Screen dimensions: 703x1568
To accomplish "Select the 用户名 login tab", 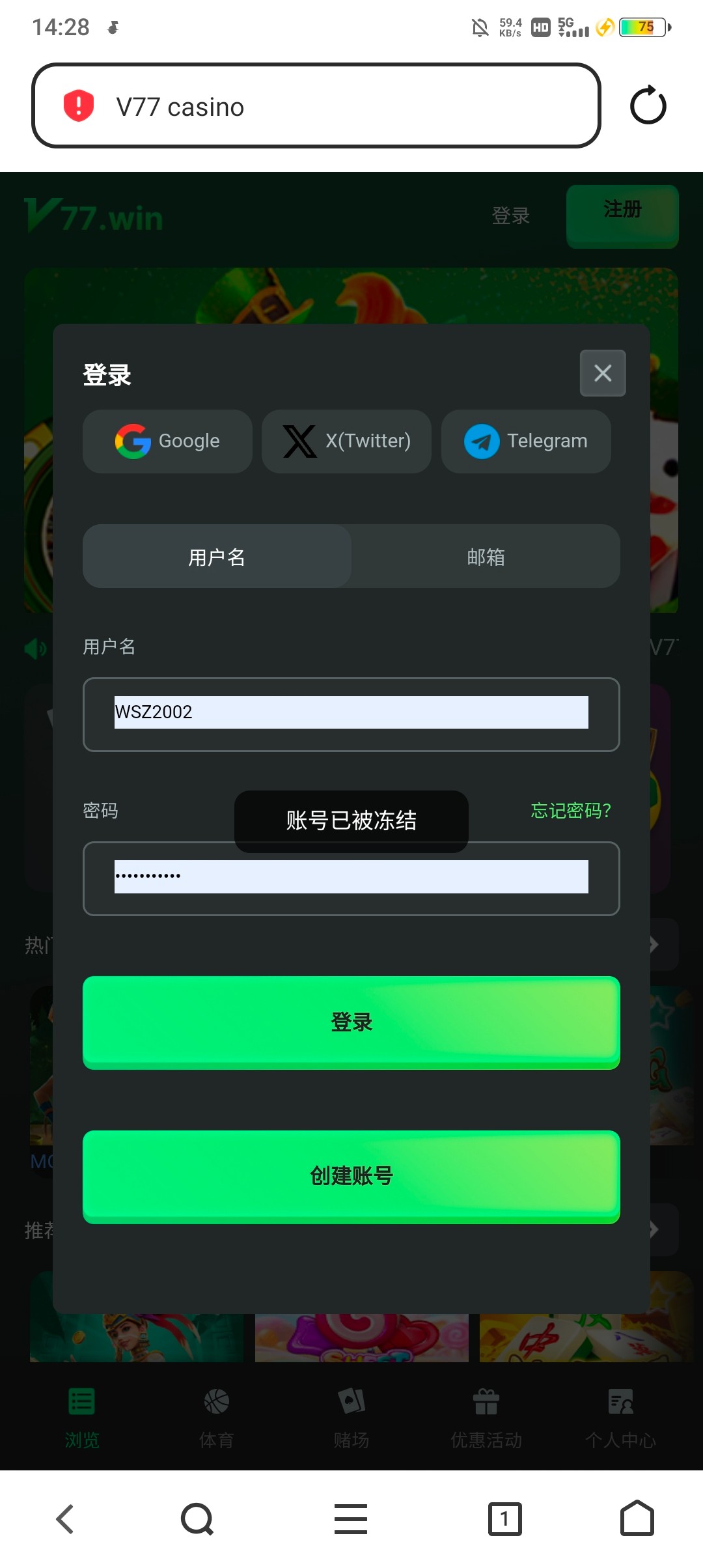I will (217, 557).
